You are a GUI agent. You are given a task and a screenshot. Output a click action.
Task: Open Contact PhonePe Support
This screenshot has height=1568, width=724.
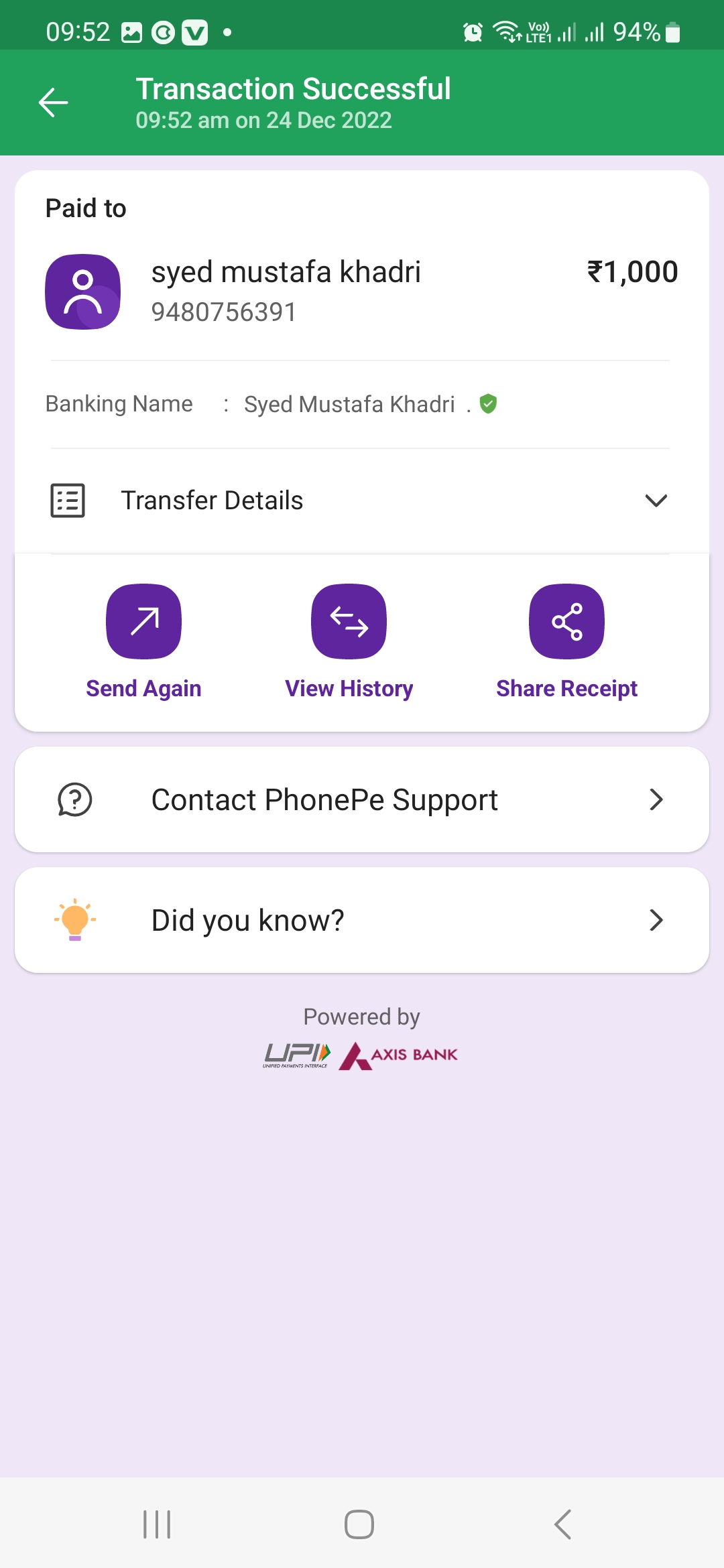coord(362,799)
